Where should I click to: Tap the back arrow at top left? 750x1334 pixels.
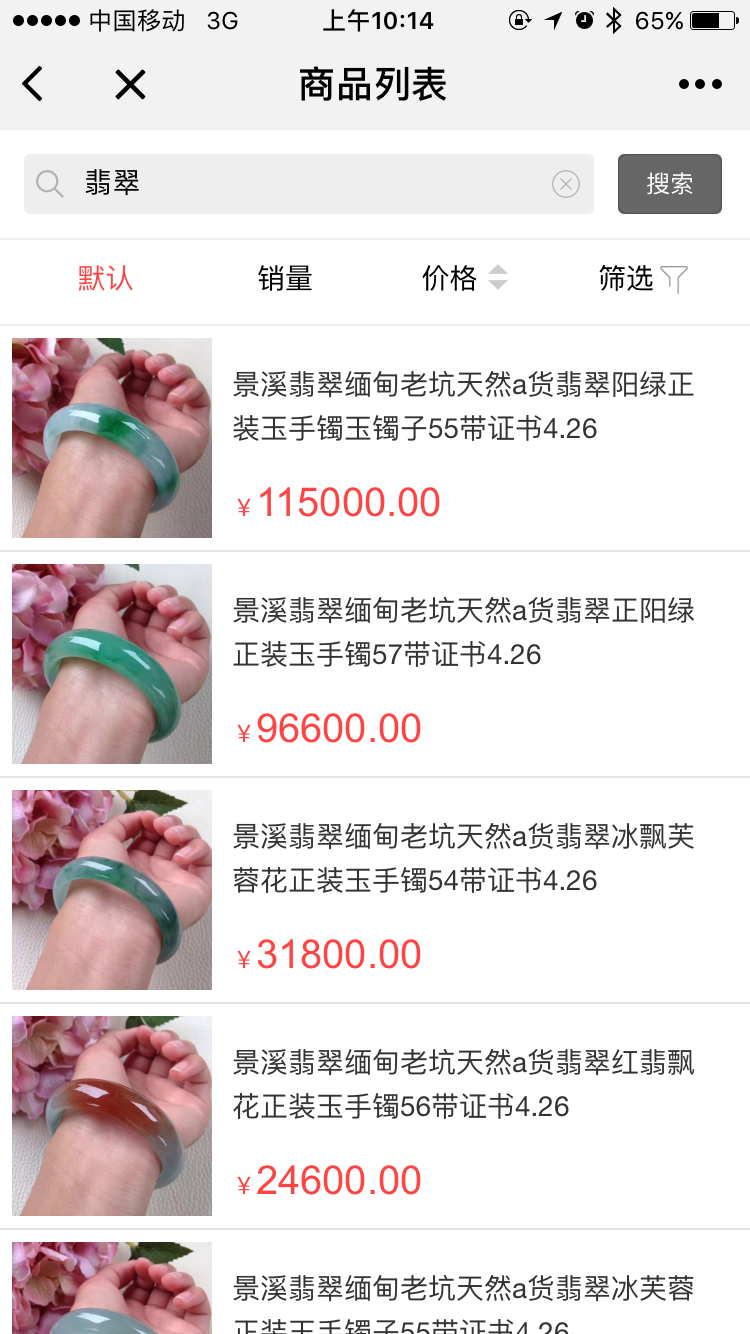[32, 84]
